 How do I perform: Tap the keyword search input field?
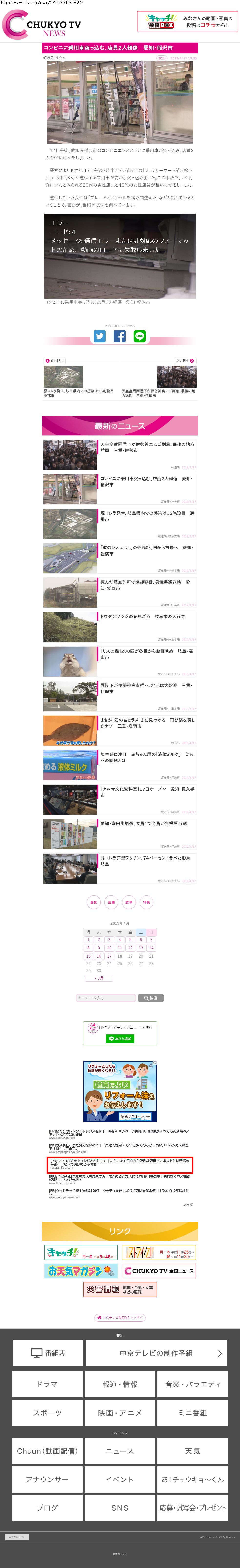[x=105, y=998]
